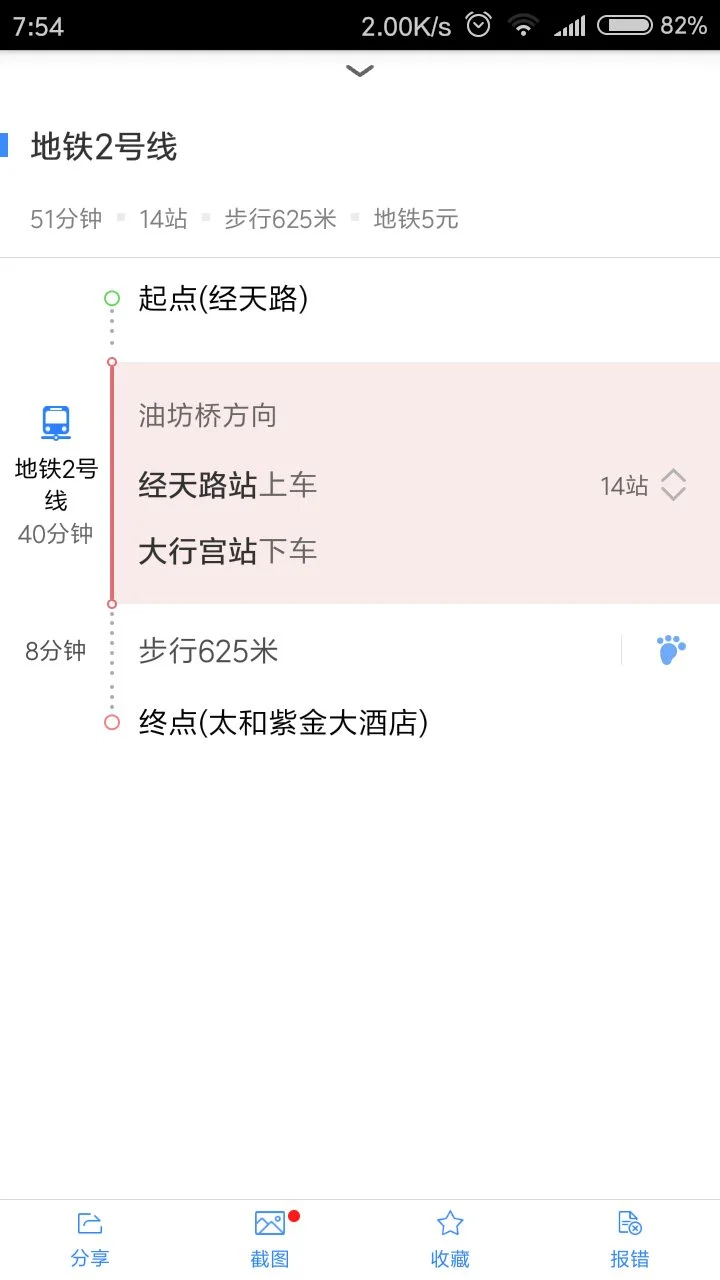Tap the 大行宫站下车 alighting stop
The image size is (720, 1280).
(227, 550)
